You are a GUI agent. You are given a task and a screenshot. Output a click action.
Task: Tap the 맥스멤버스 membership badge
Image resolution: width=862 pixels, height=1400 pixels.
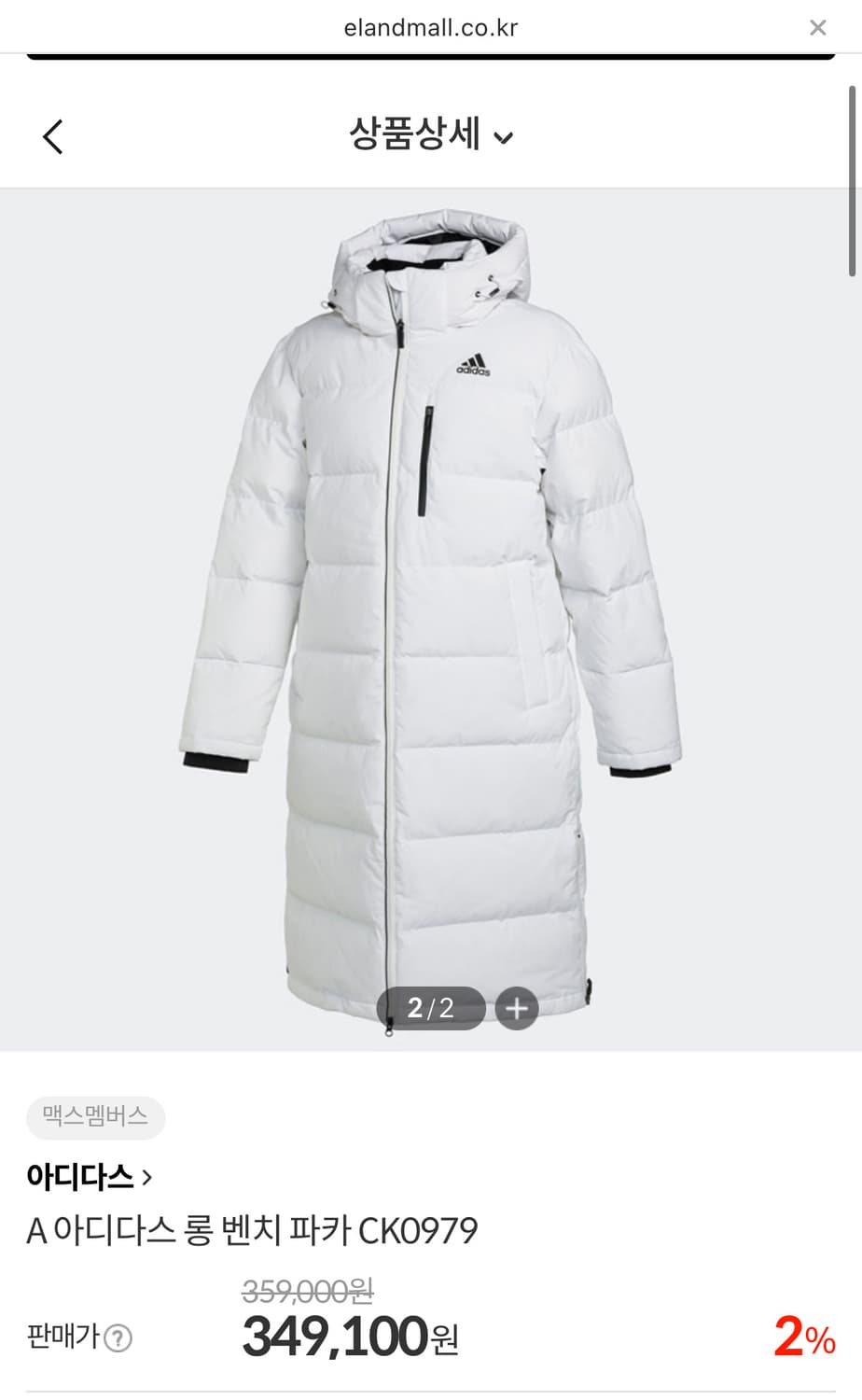(94, 1118)
